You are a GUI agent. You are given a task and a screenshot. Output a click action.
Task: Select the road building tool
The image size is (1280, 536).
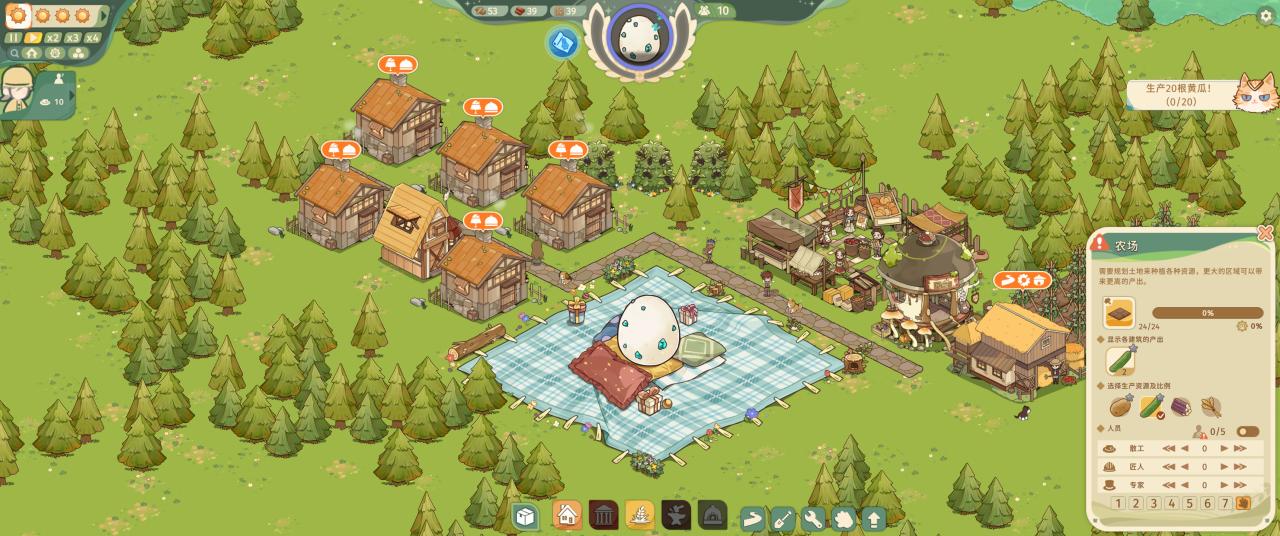[x=751, y=519]
